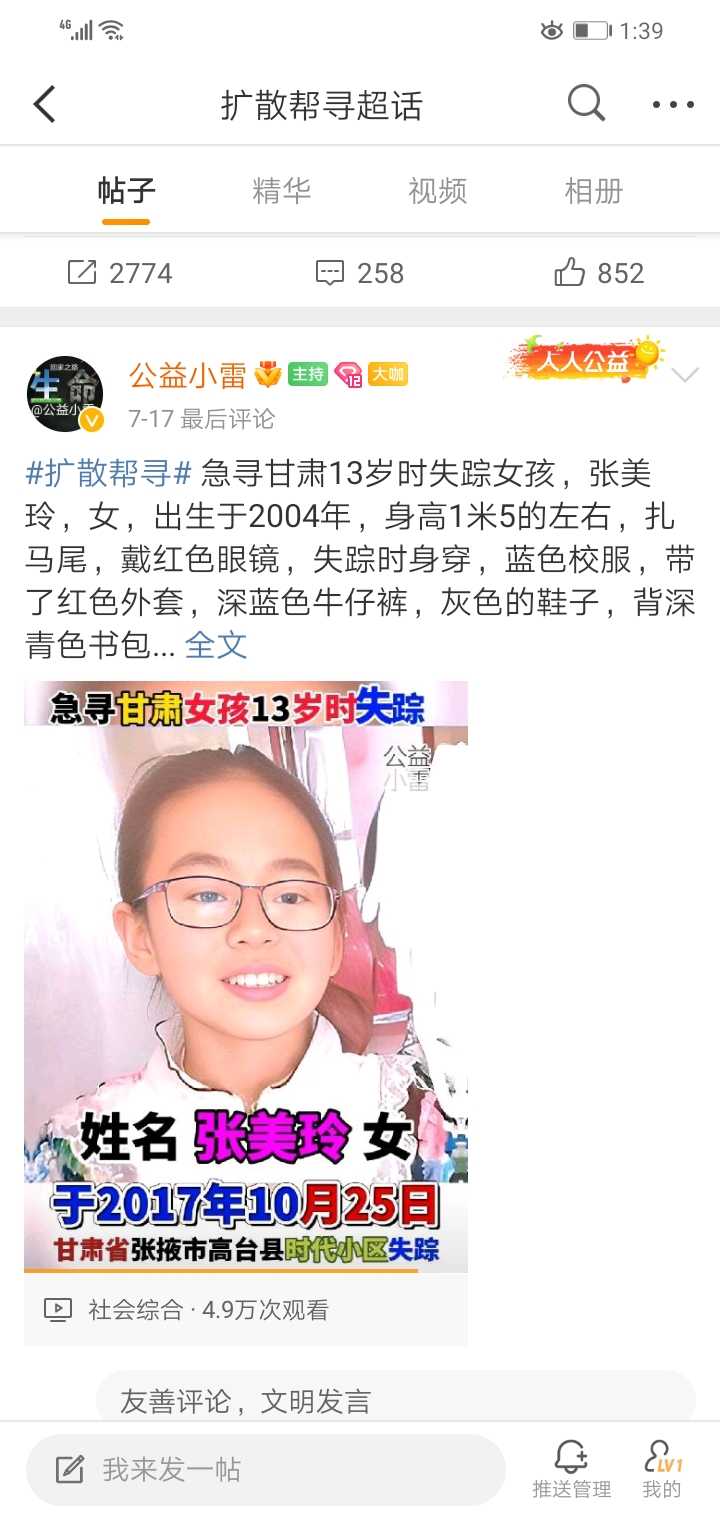Expand post options chevron beside 人人公益
Screen dimensions: 720x1520
pos(685,375)
